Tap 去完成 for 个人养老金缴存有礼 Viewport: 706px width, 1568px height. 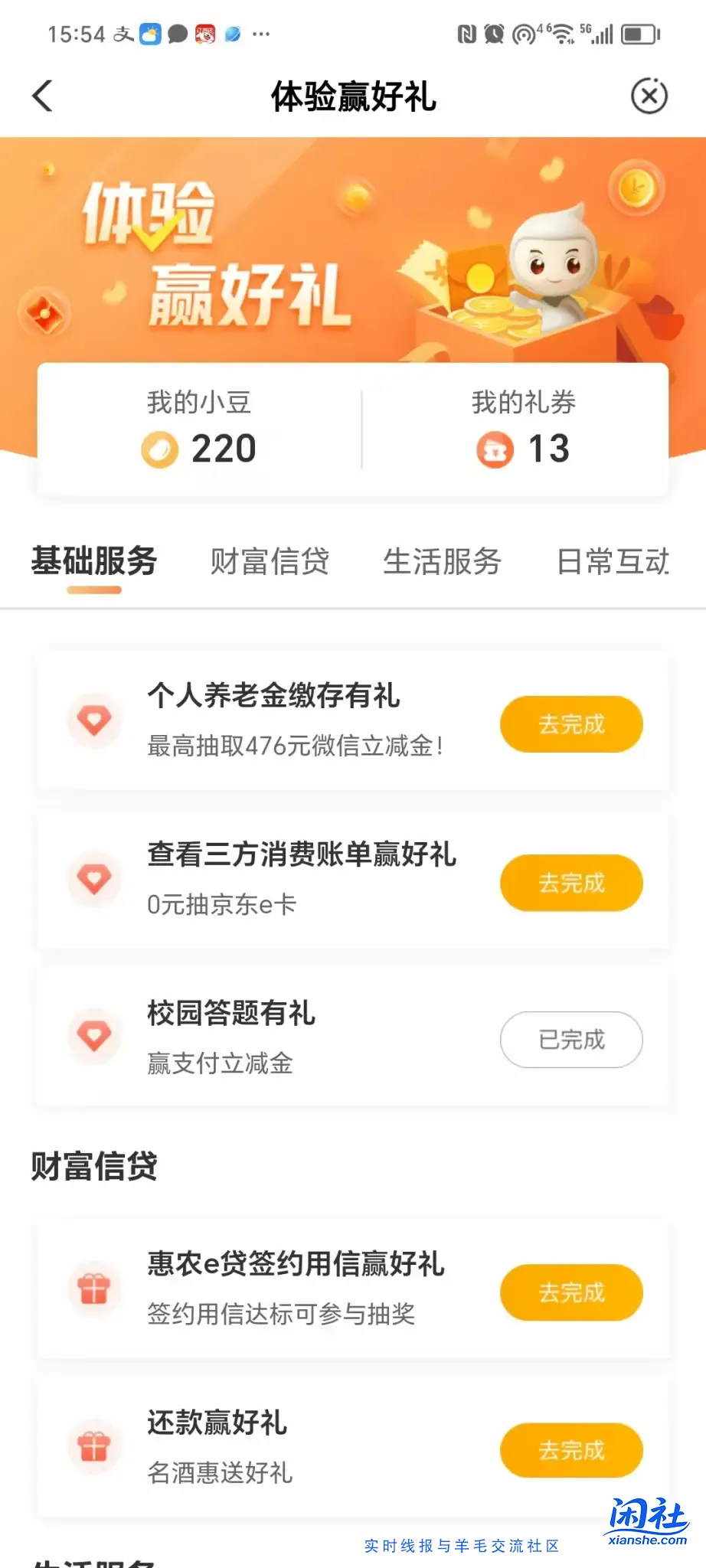coord(571,724)
